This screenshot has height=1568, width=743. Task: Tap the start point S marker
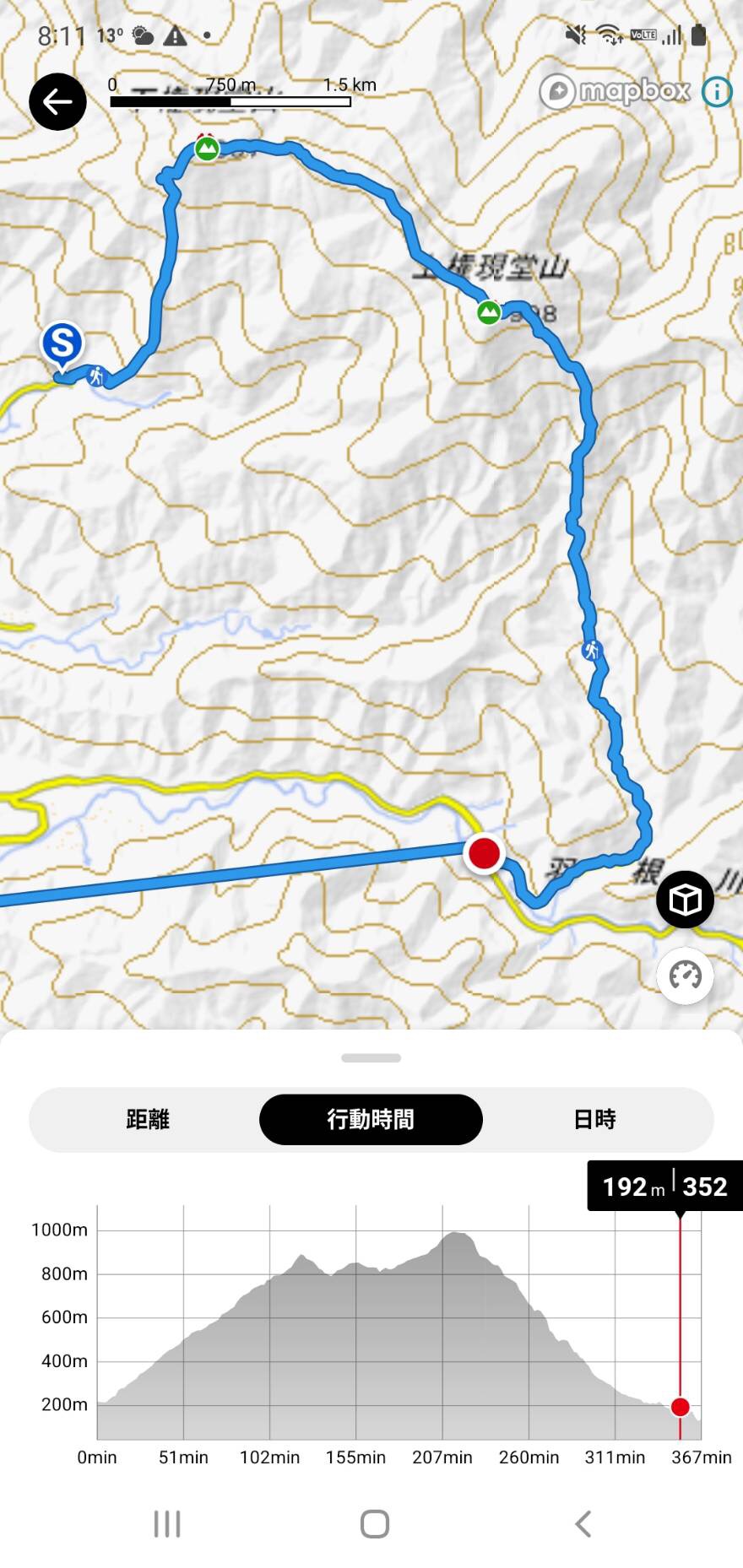coord(62,343)
